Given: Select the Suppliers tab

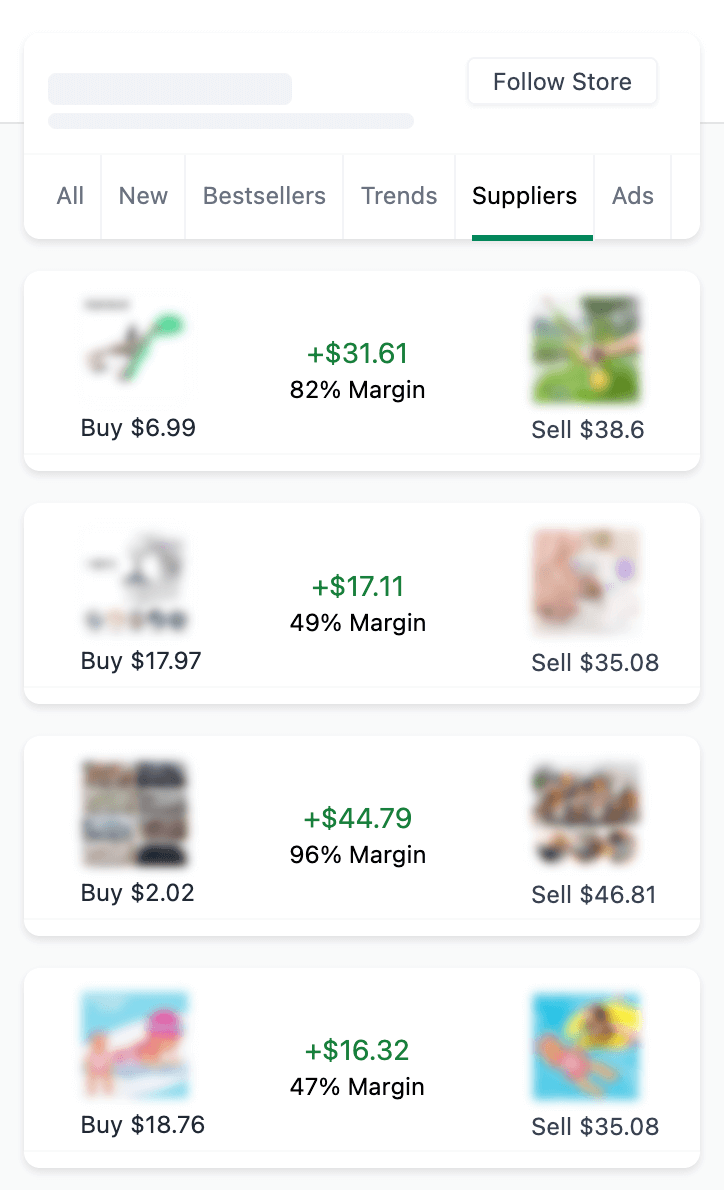Looking at the screenshot, I should click(524, 196).
